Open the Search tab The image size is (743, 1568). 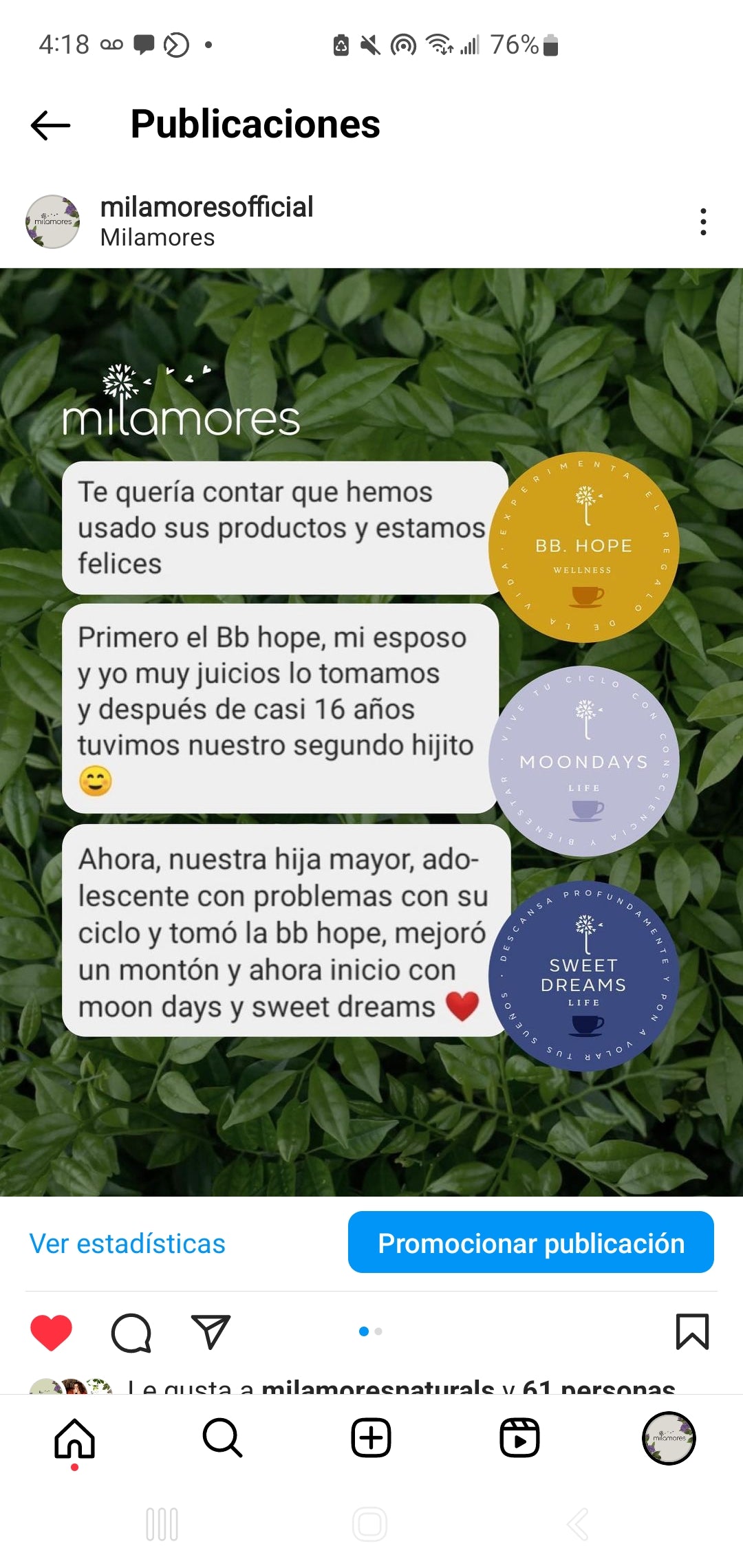(x=223, y=1438)
